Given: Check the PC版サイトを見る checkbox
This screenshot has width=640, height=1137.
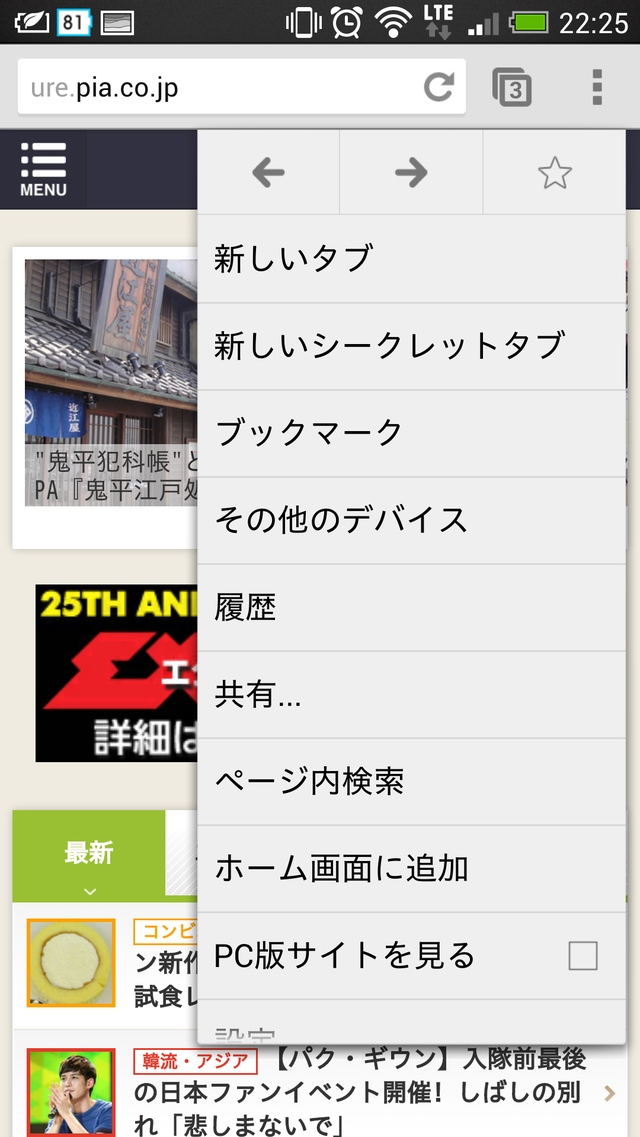Looking at the screenshot, I should coord(582,956).
